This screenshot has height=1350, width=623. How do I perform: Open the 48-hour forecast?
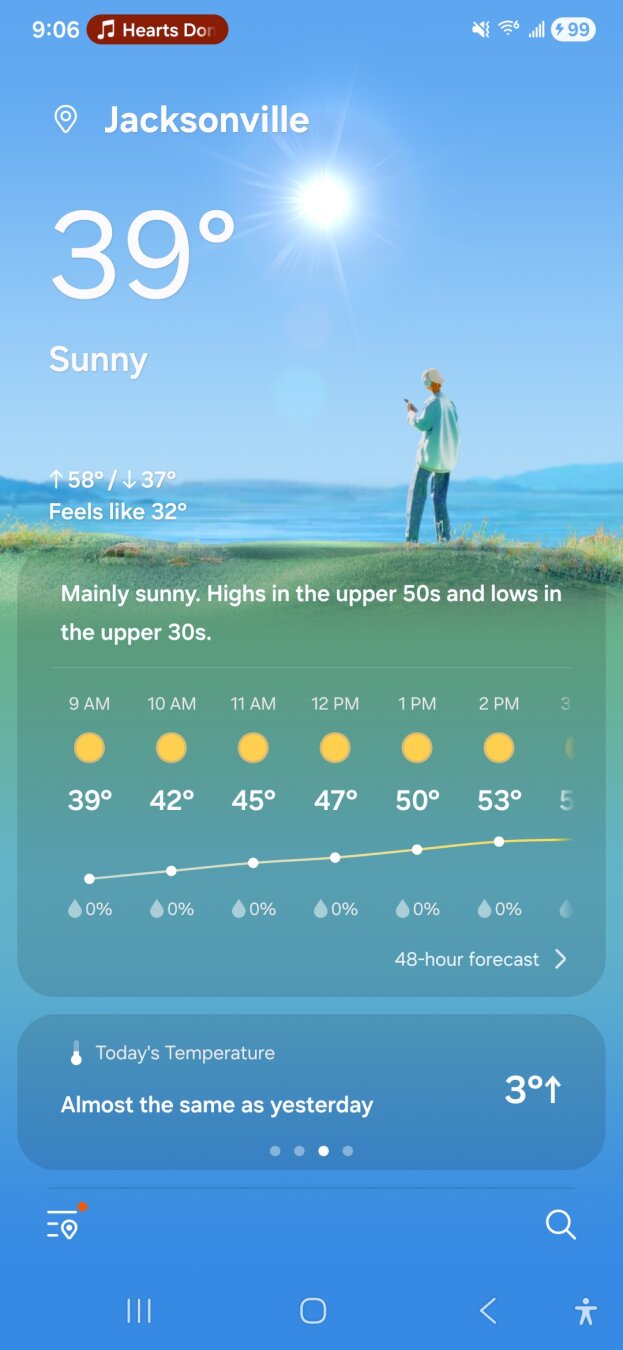(x=481, y=959)
